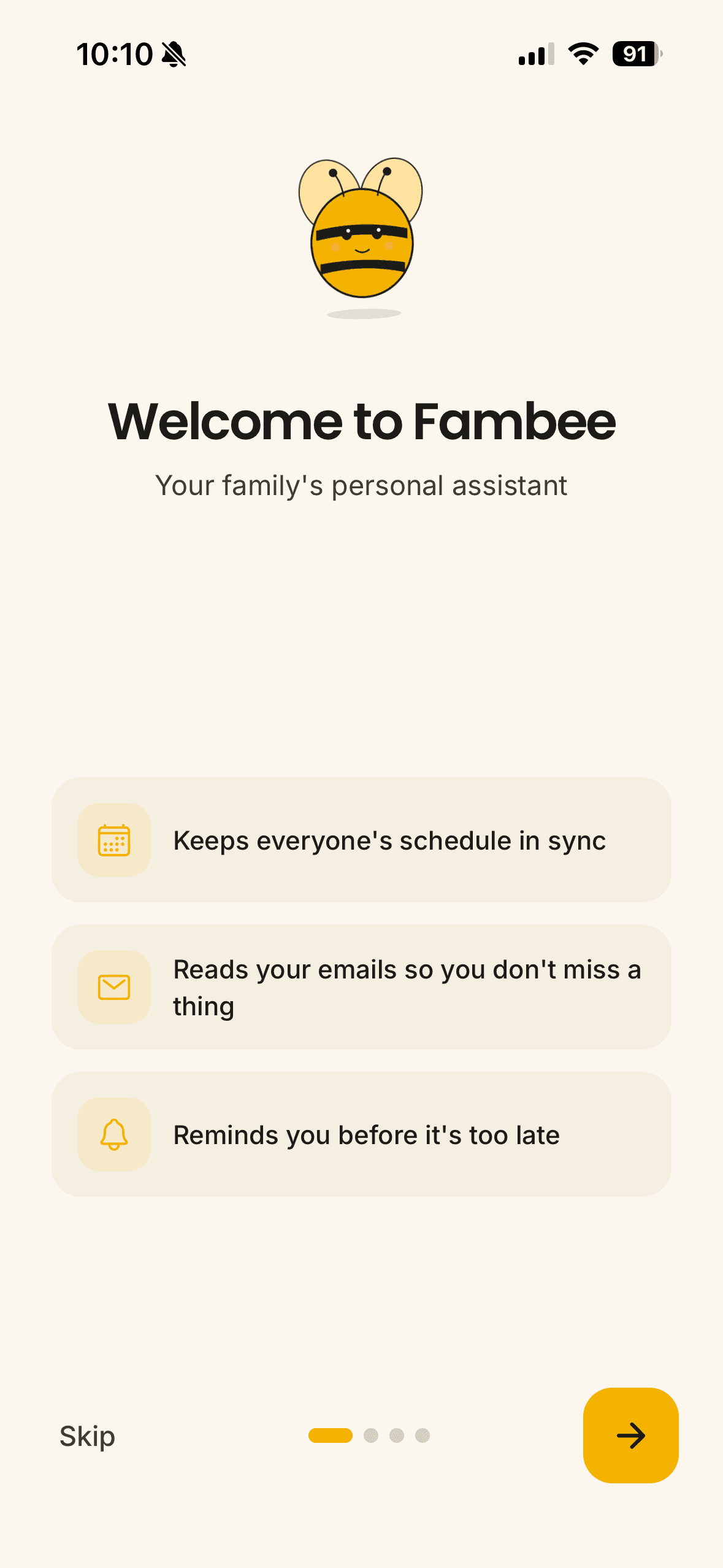Skip the onboarding intro

[87, 1436]
